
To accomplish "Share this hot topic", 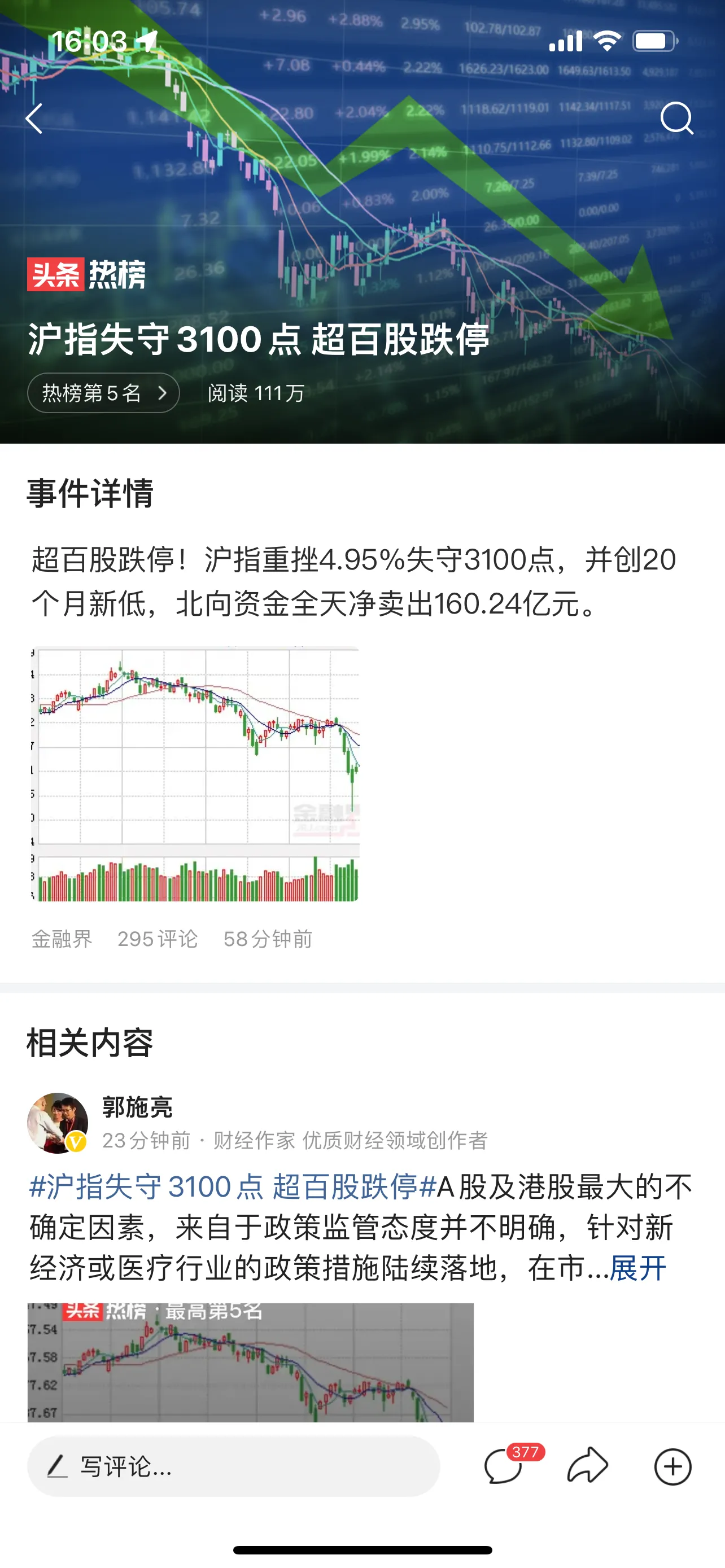I will [587, 1466].
